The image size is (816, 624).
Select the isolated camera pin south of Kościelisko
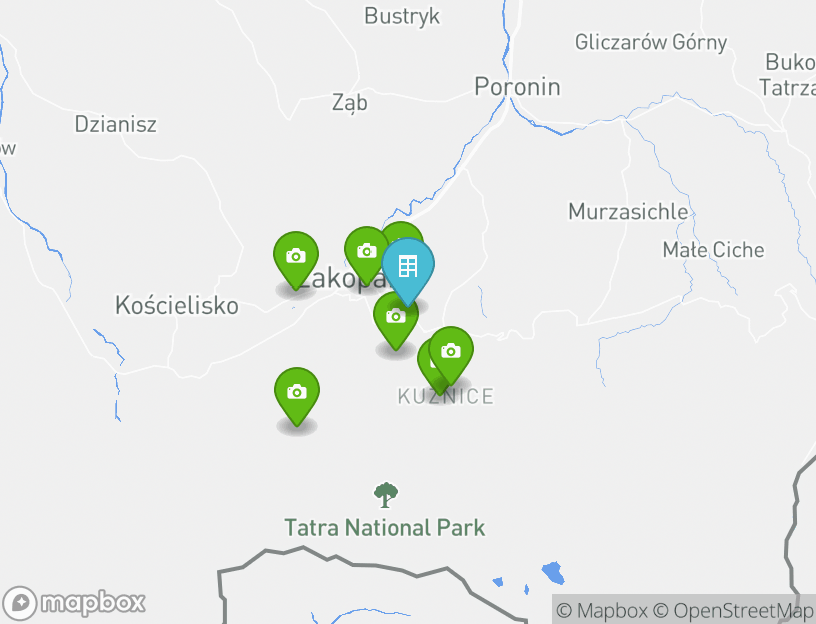[296, 392]
